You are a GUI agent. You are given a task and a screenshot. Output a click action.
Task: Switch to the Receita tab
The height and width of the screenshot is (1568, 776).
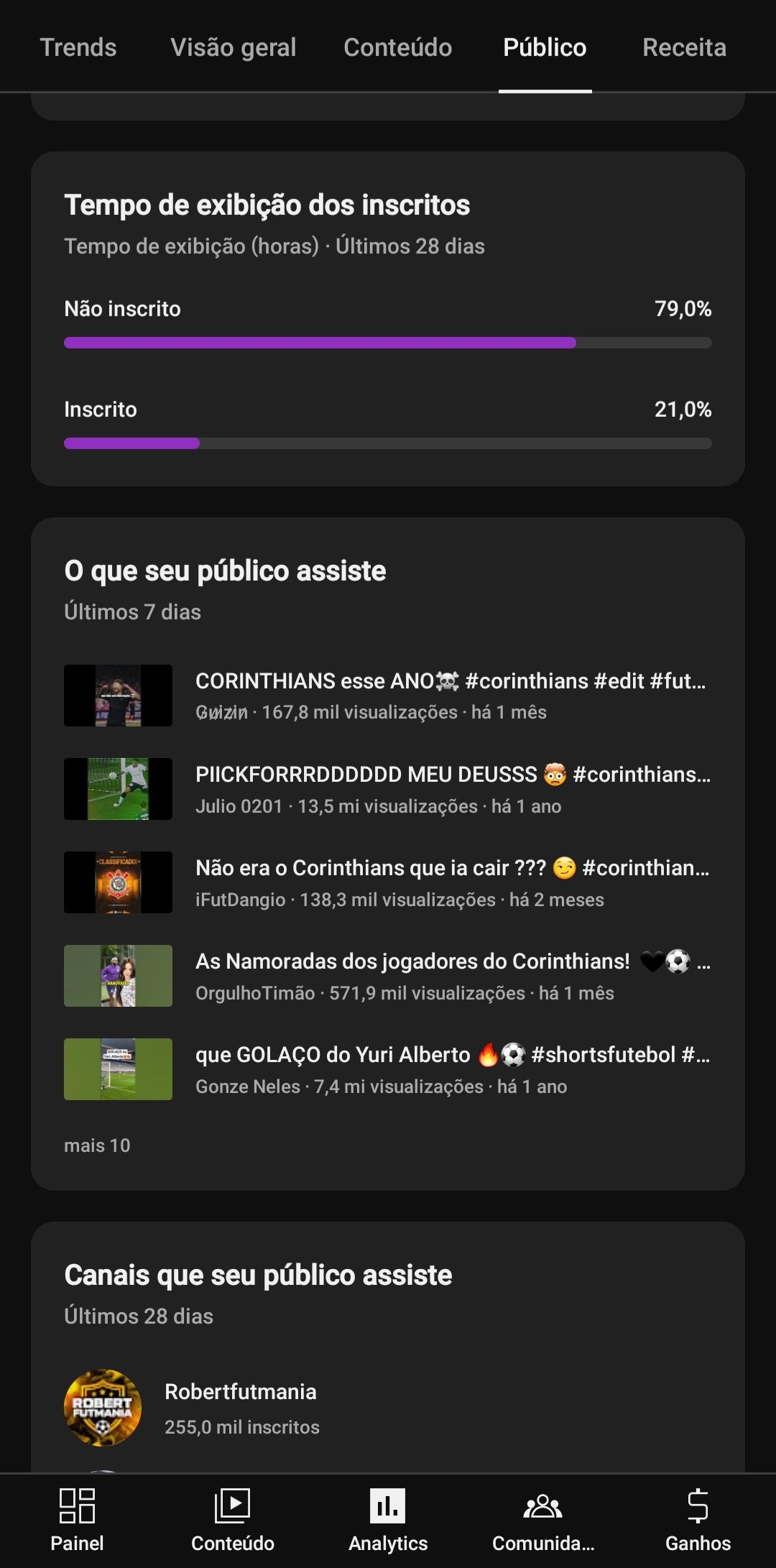(x=684, y=47)
